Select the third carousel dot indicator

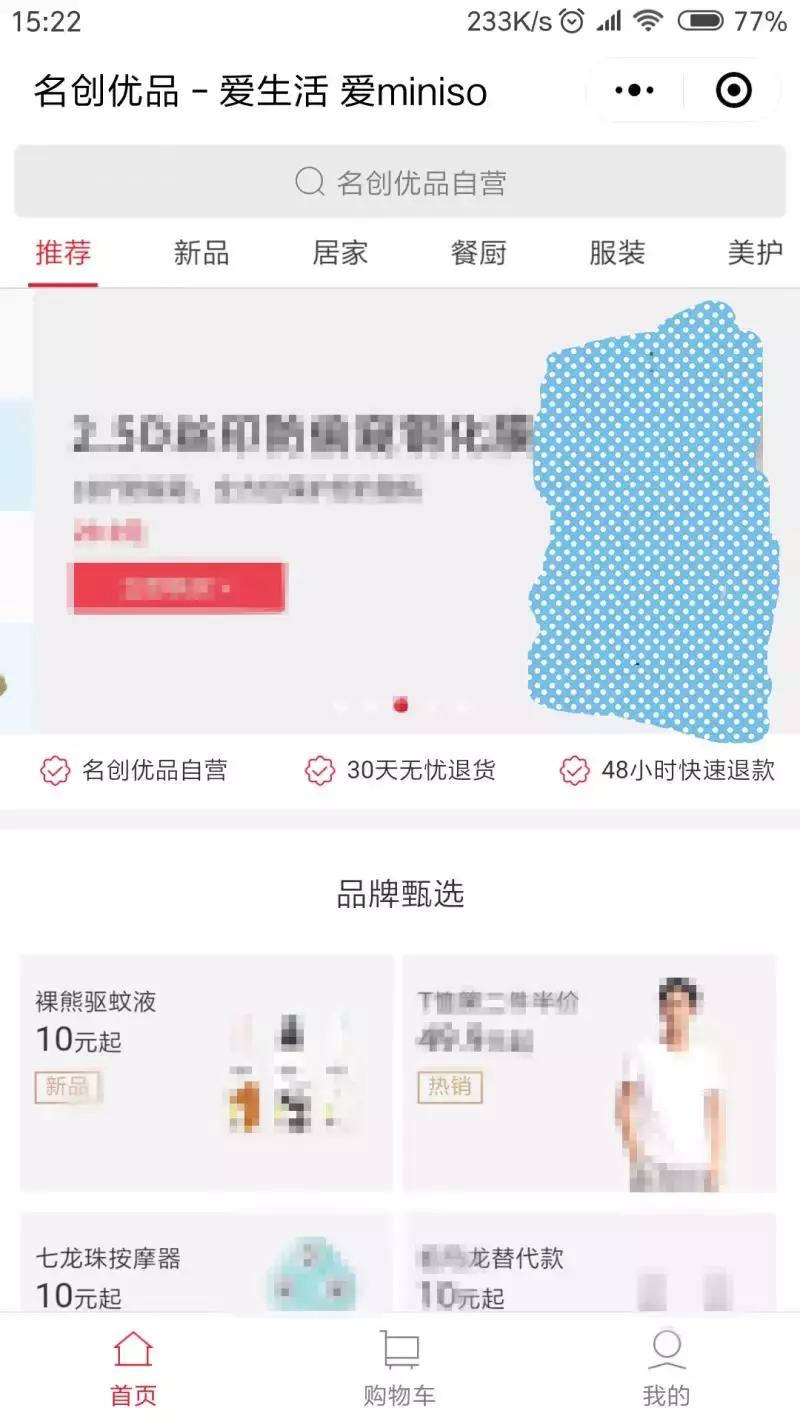pos(401,705)
